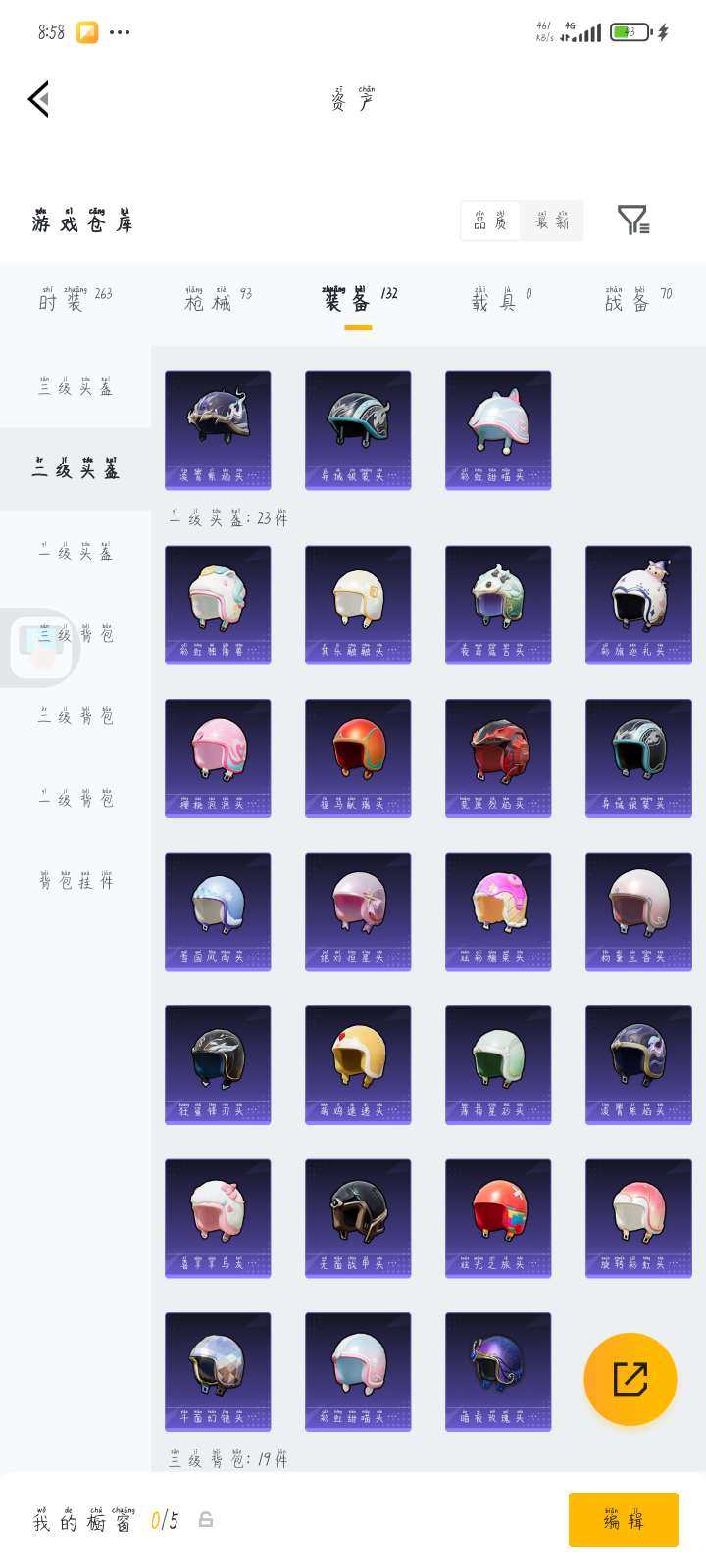Switch to the 枪械 tab
706x1568 pixels.
click(x=218, y=298)
